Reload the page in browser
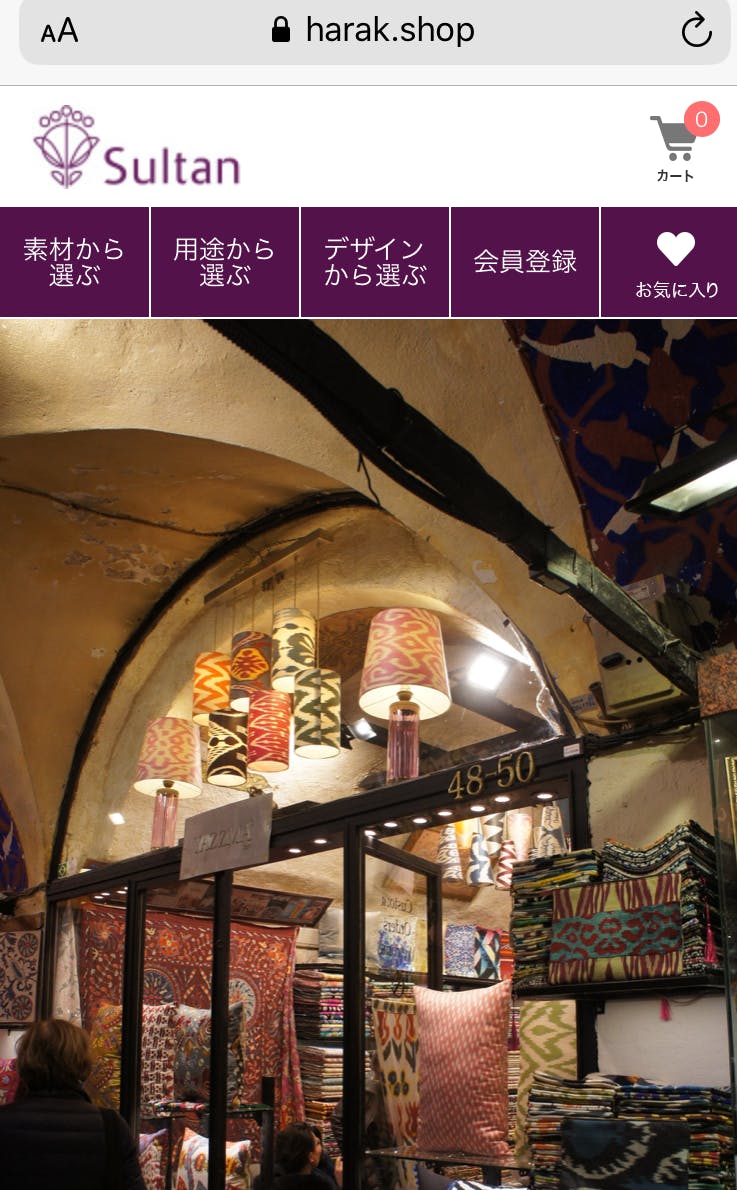 coord(696,30)
